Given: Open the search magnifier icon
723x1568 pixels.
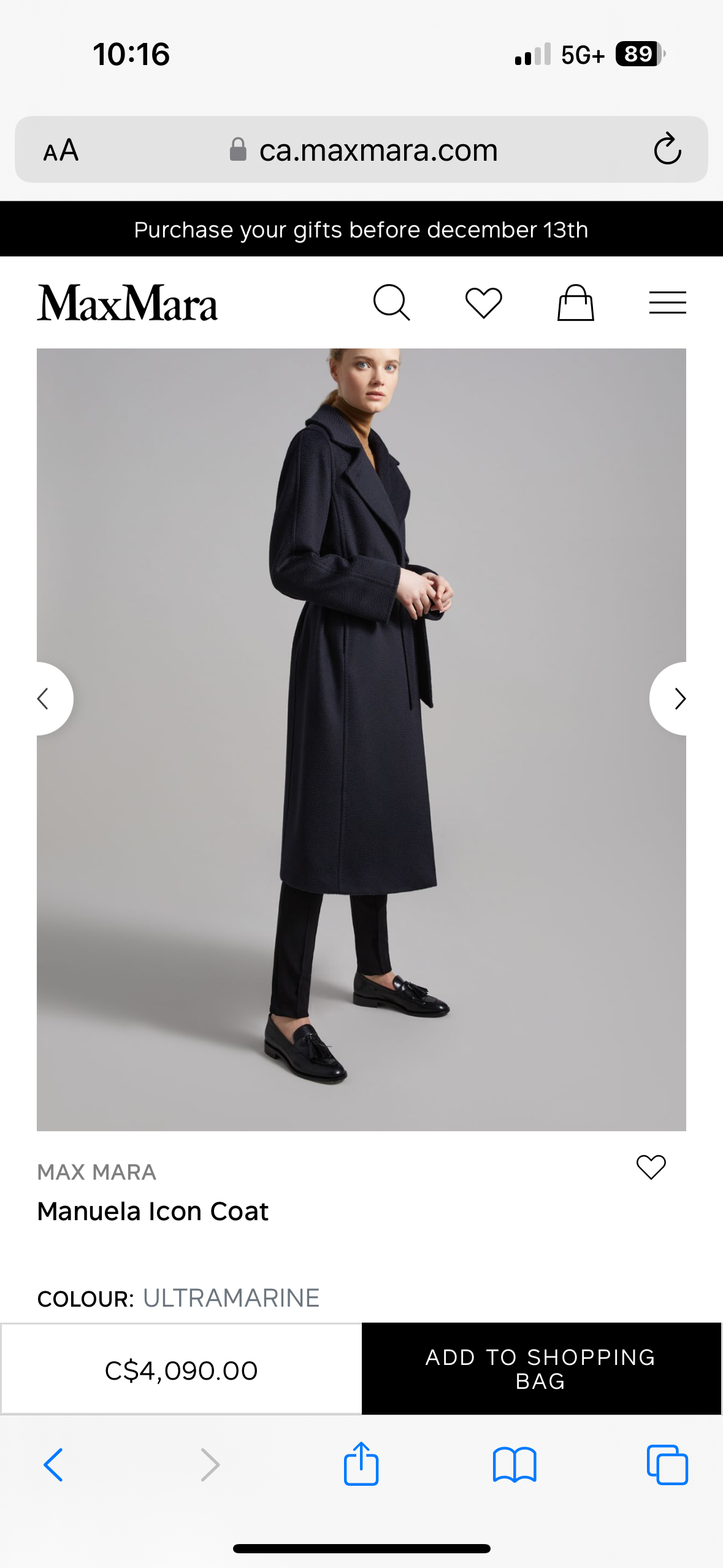Looking at the screenshot, I should (x=391, y=302).
